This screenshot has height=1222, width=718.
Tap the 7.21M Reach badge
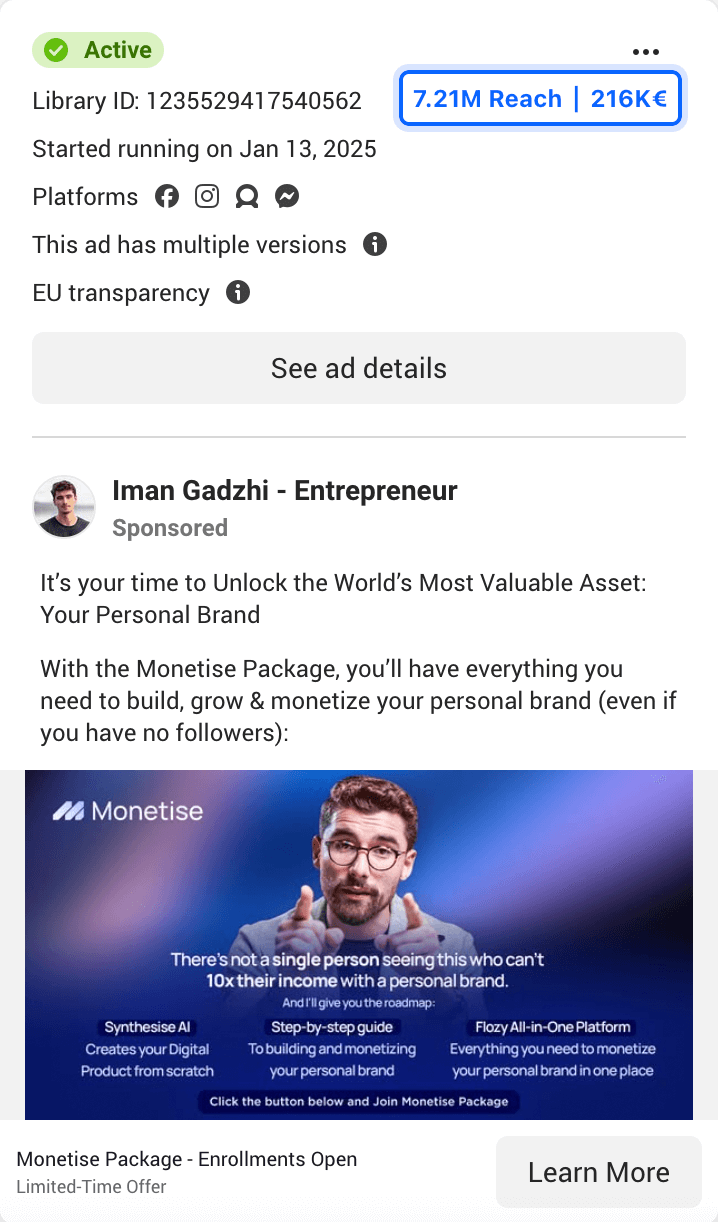pyautogui.click(x=540, y=99)
